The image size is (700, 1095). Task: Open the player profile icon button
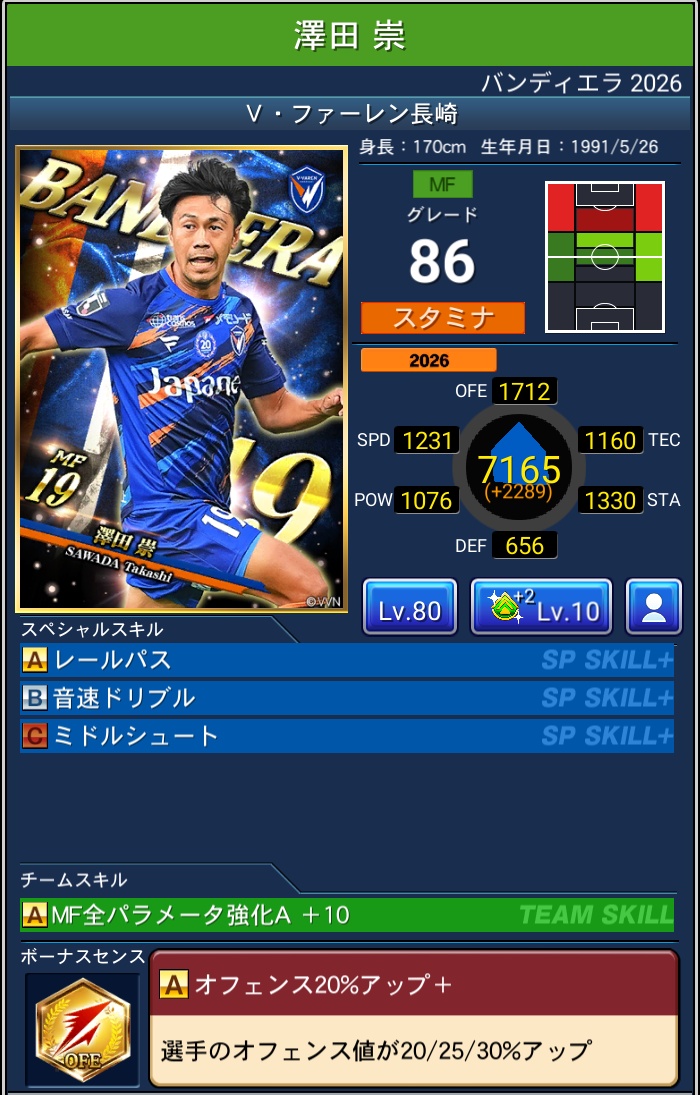coord(653,607)
